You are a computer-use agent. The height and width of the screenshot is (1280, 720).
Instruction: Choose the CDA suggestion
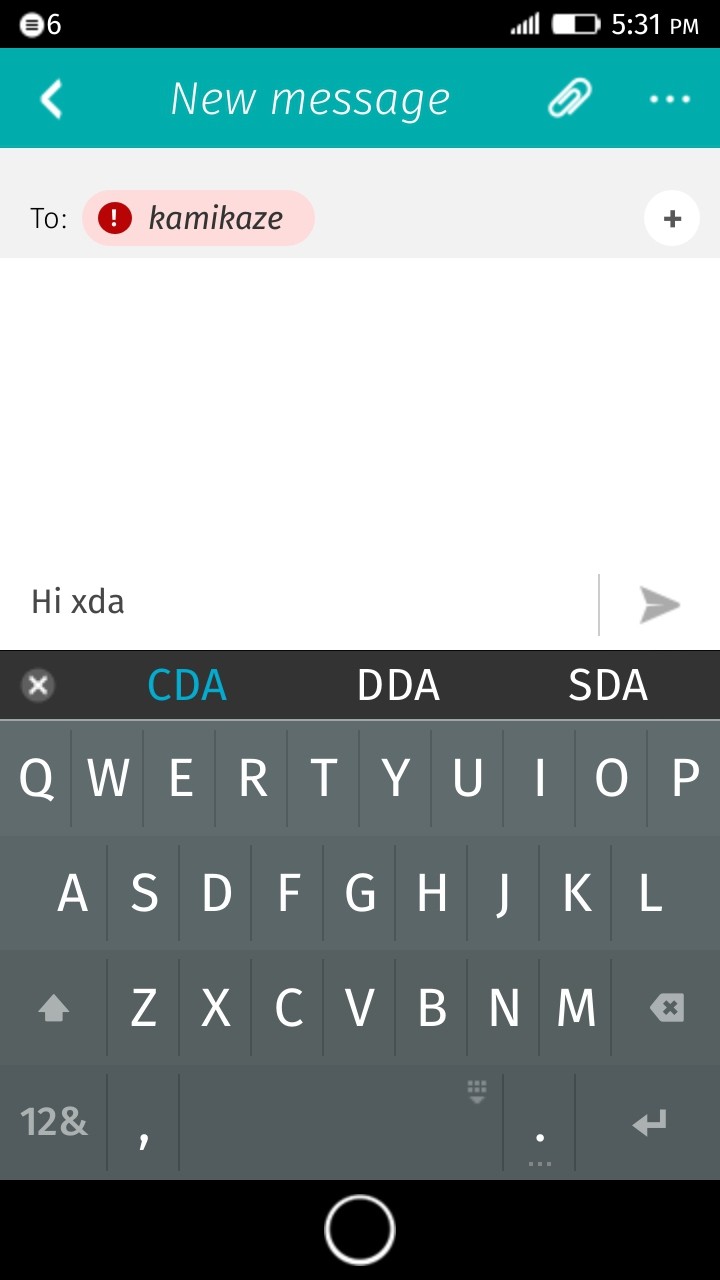coord(187,685)
